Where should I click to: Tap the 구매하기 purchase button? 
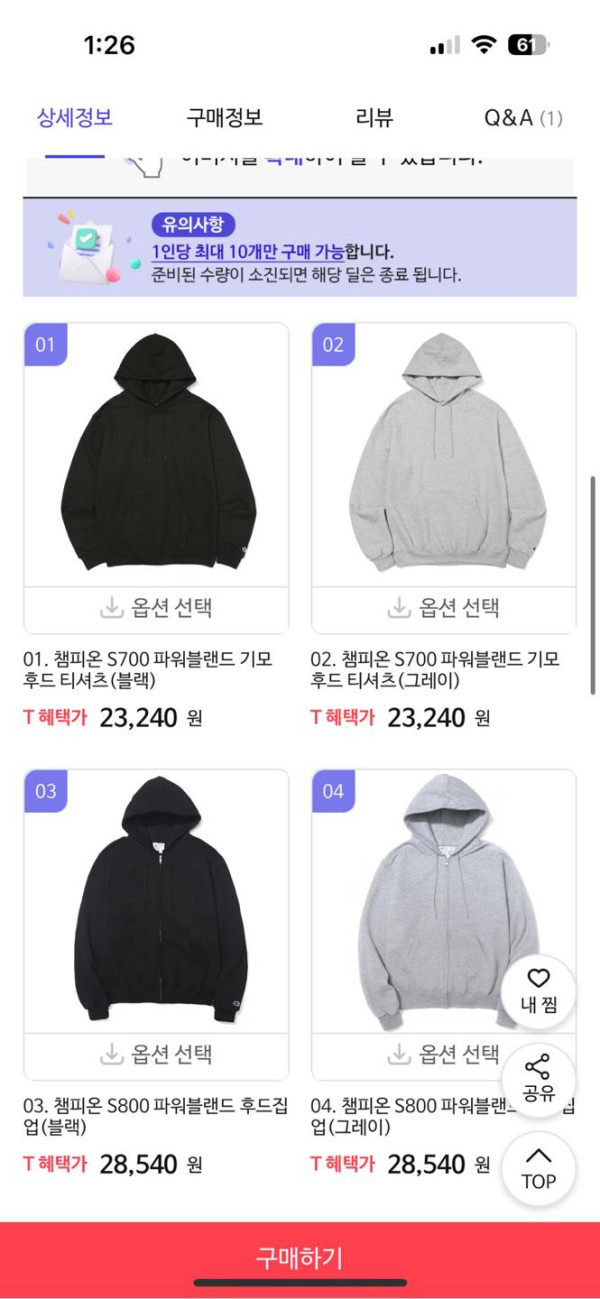300,1257
